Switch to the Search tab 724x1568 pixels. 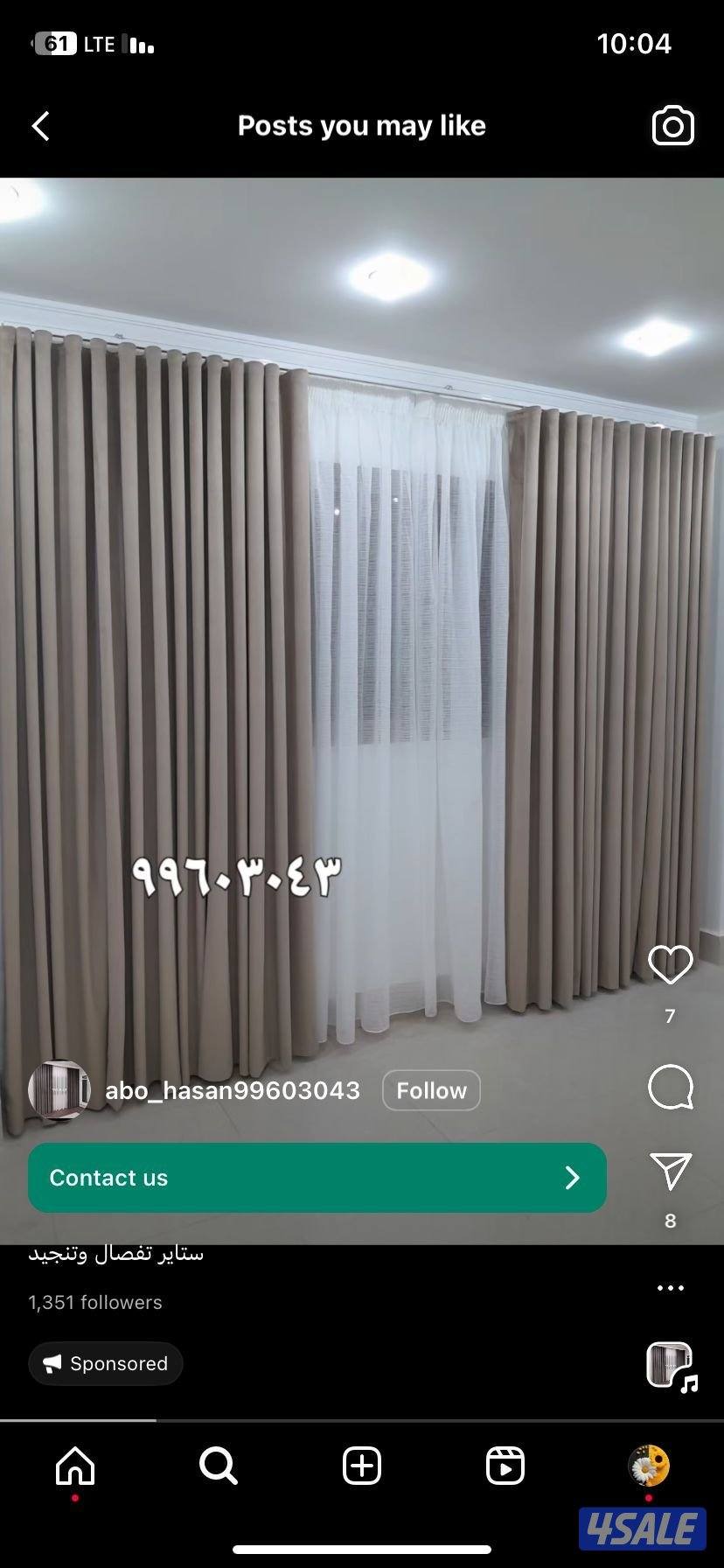tap(218, 1466)
